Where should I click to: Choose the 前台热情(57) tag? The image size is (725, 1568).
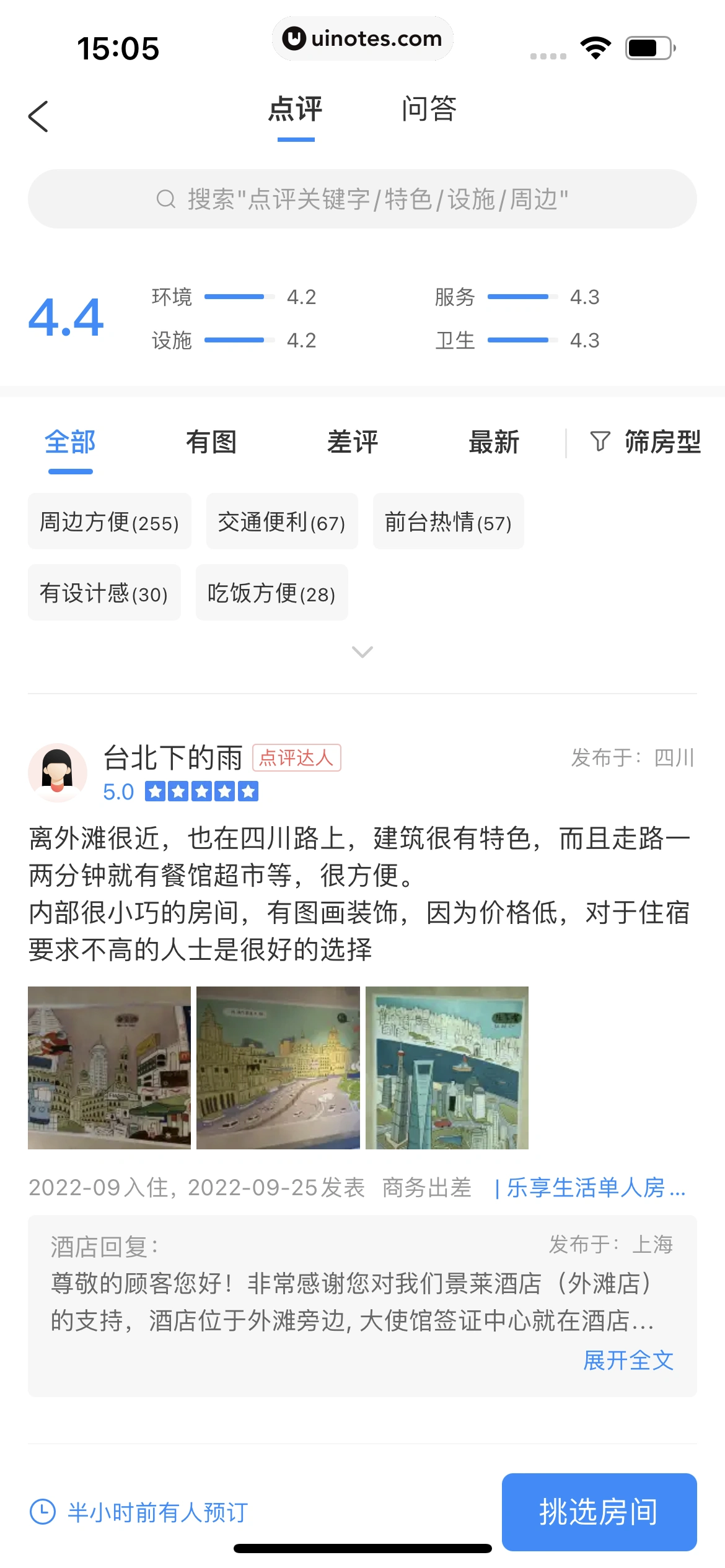coord(448,521)
